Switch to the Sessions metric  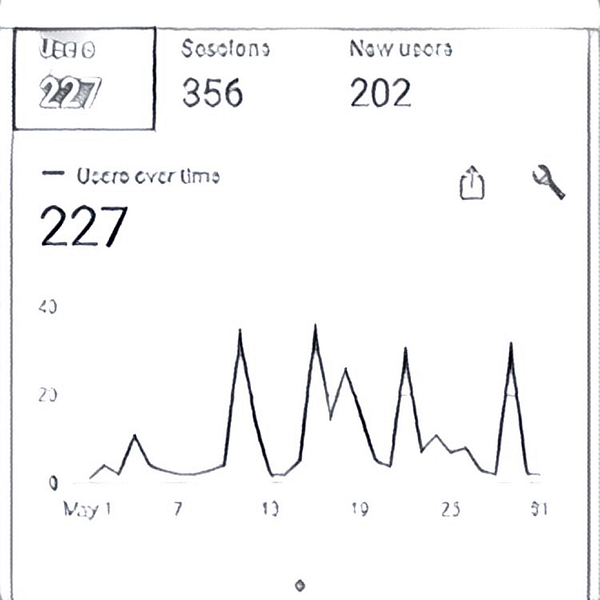pyautogui.click(x=226, y=78)
